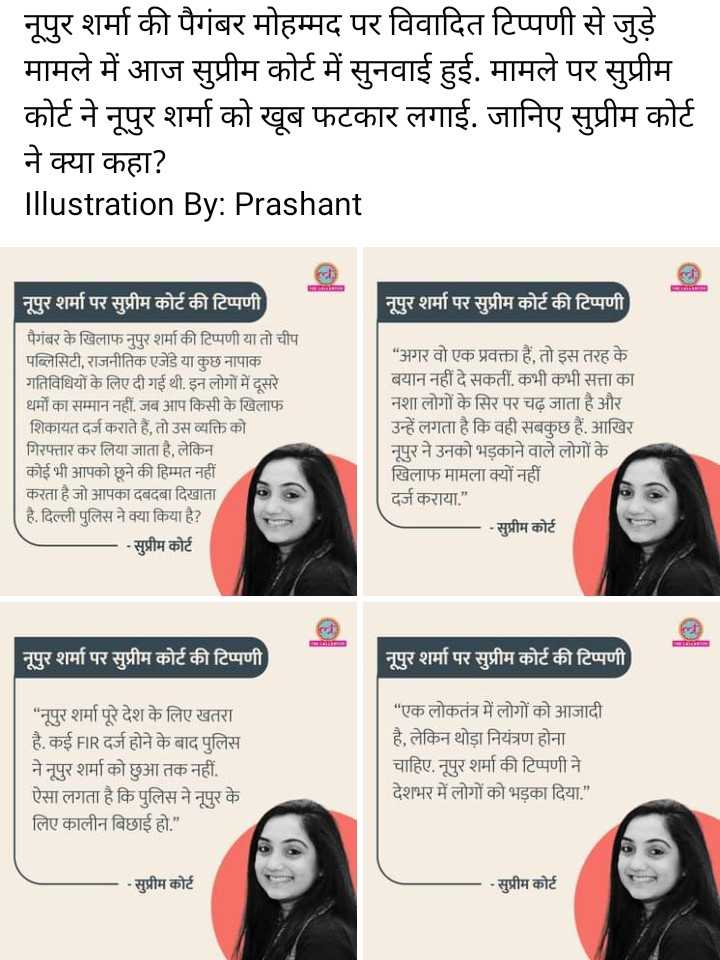View image saying 'नूपुर शर्मा पूरे देश के लिए खतरा'

click(178, 780)
